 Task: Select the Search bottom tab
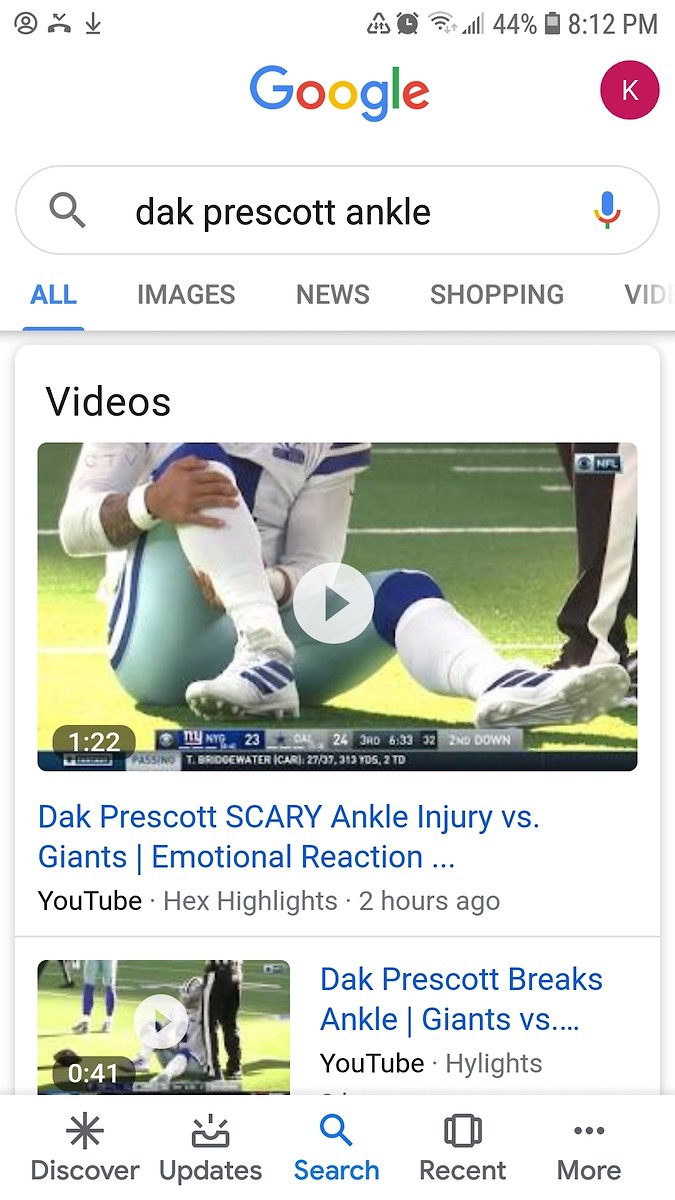click(336, 1149)
